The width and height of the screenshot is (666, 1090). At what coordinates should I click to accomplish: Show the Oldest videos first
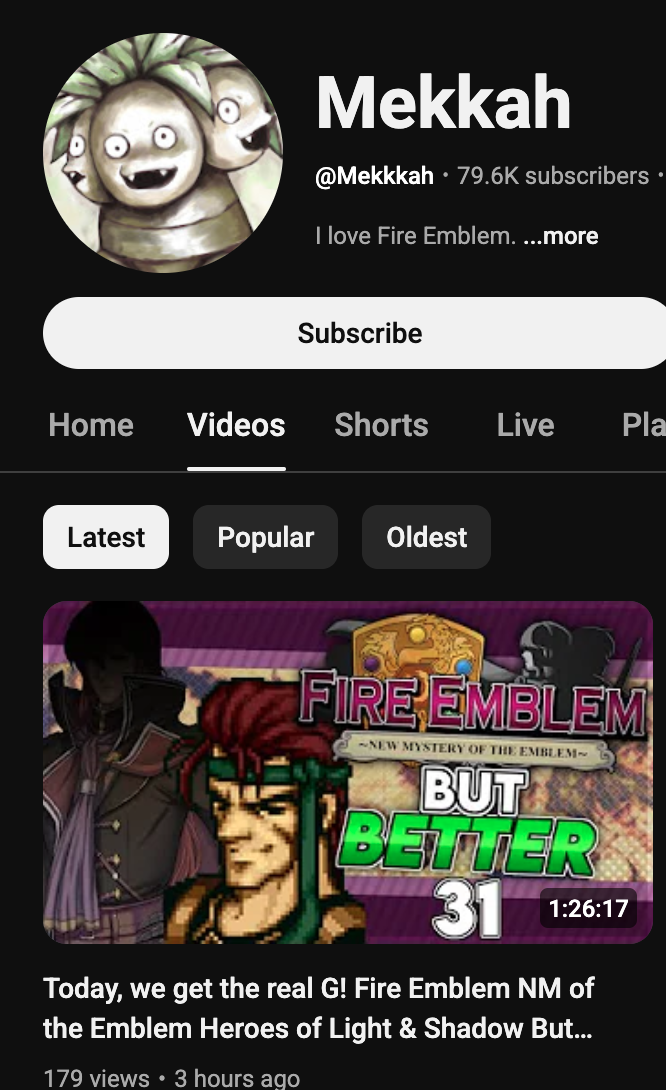click(x=426, y=537)
